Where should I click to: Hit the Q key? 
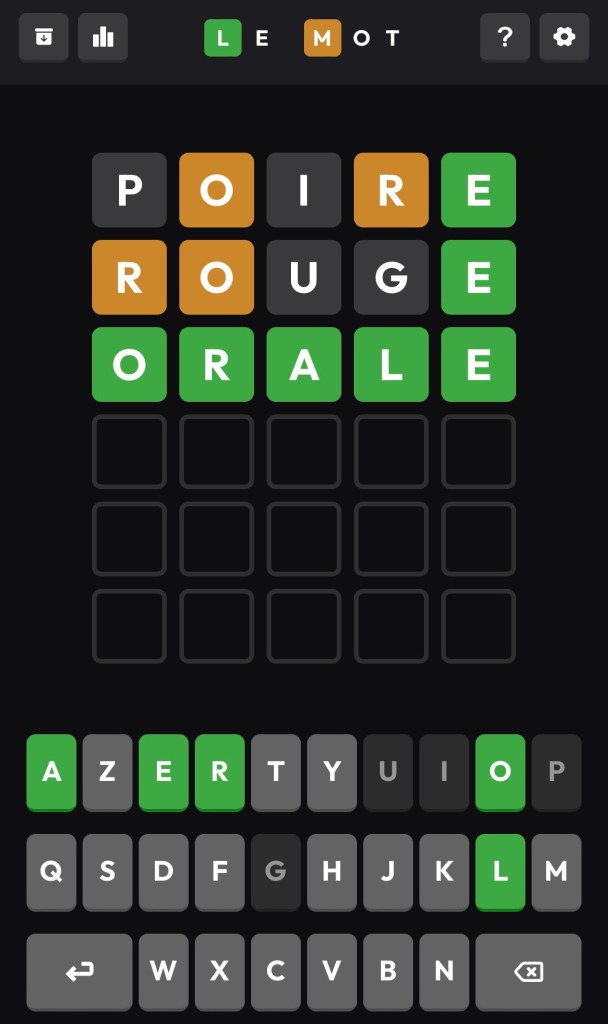(51, 872)
